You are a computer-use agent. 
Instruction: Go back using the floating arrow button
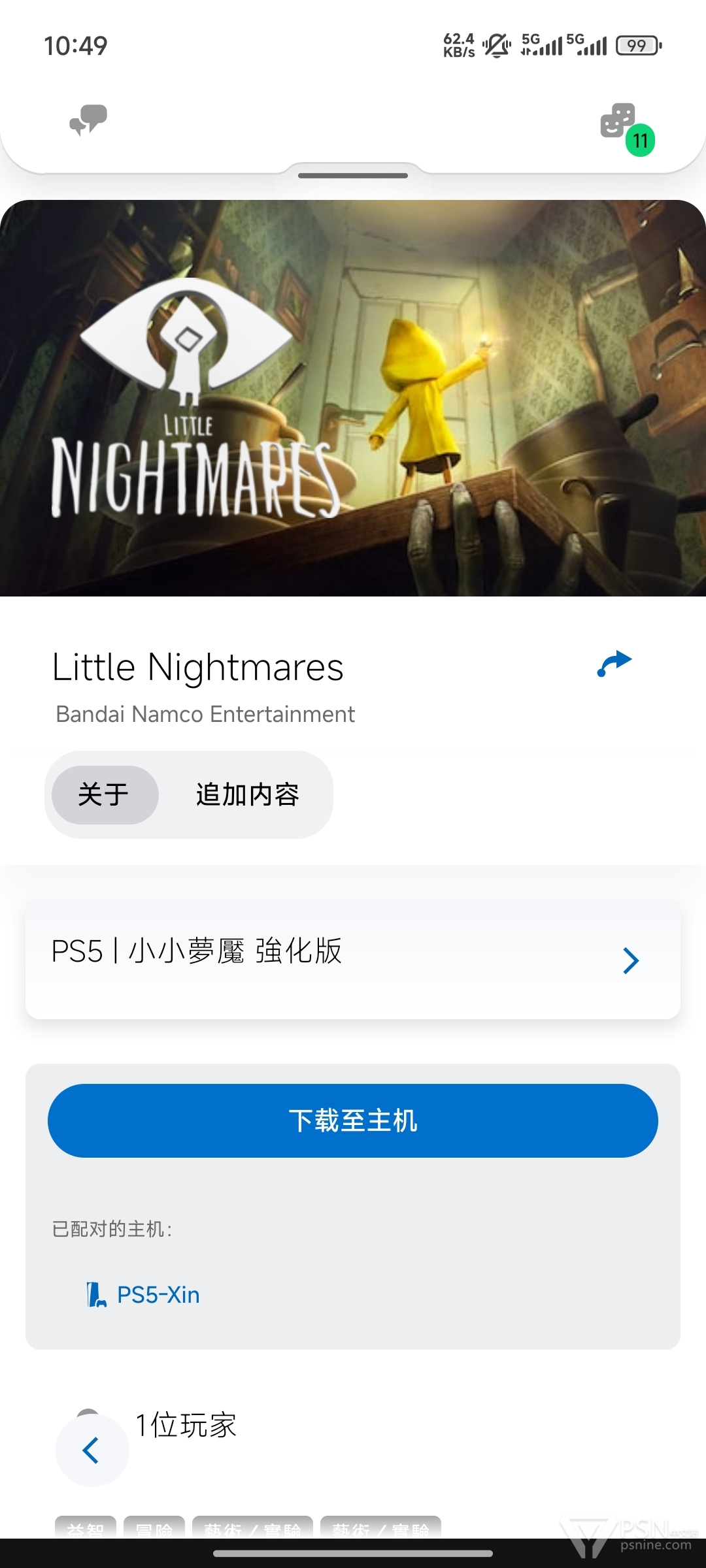click(x=92, y=1450)
